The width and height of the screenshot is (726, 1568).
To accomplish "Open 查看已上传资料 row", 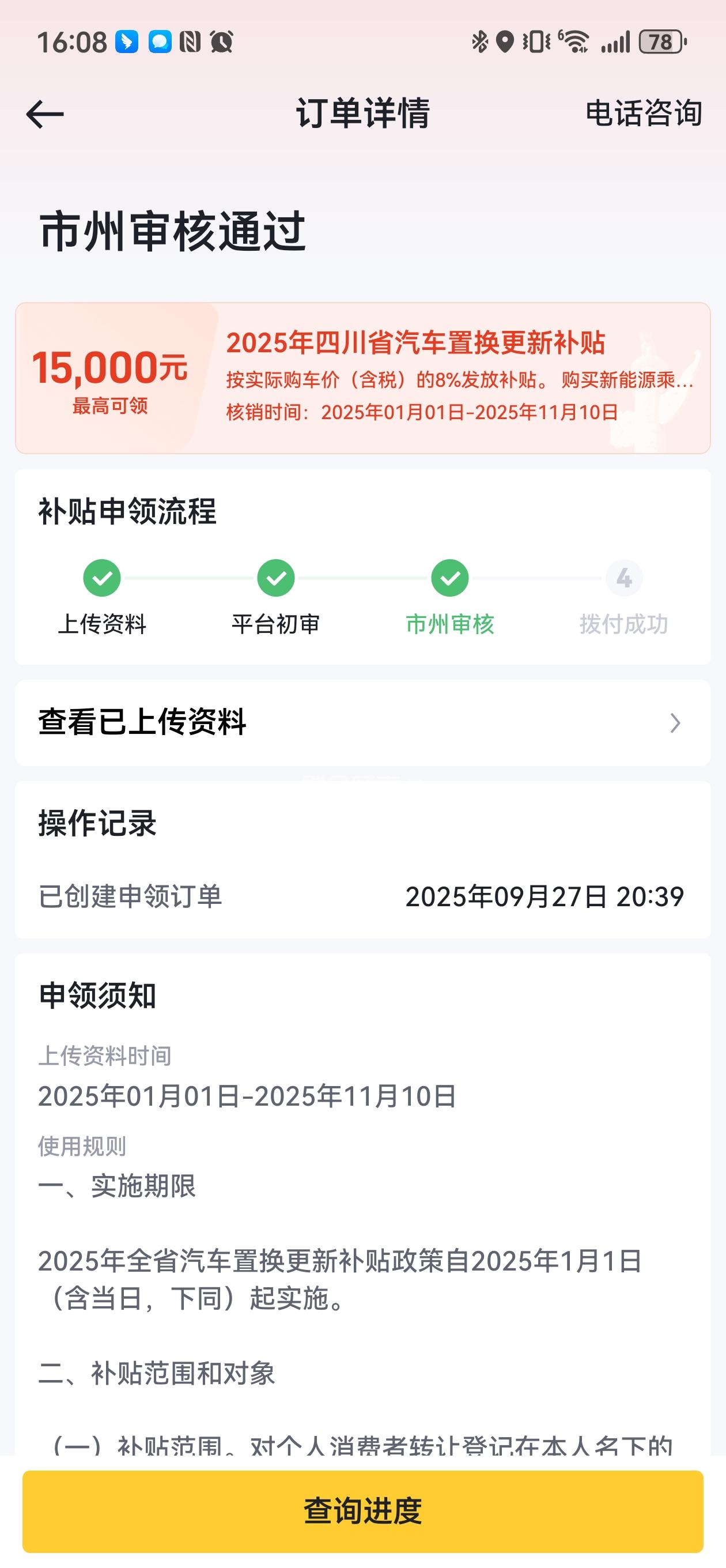I will 362,722.
